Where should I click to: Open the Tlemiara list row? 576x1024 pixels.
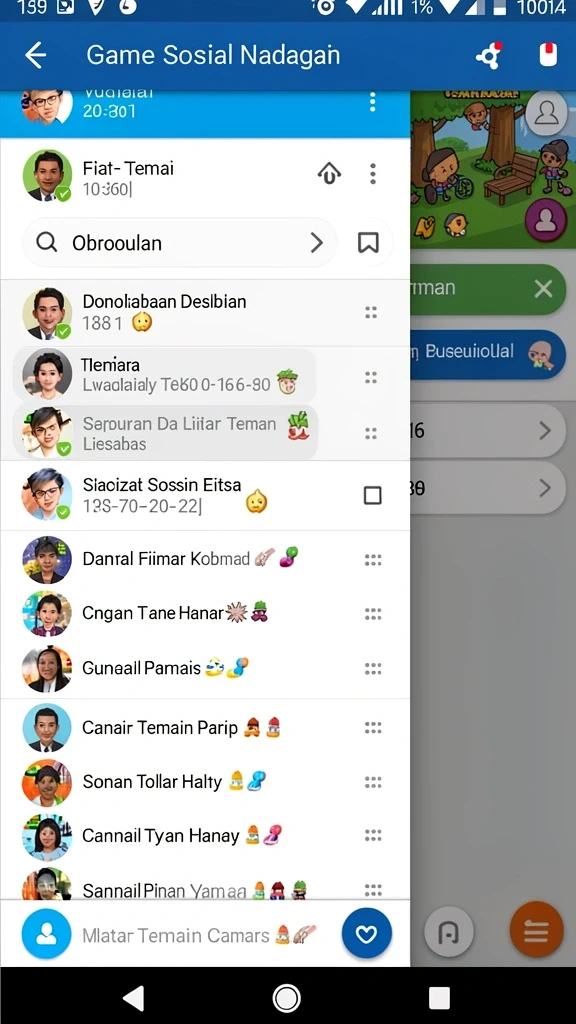pos(165,376)
